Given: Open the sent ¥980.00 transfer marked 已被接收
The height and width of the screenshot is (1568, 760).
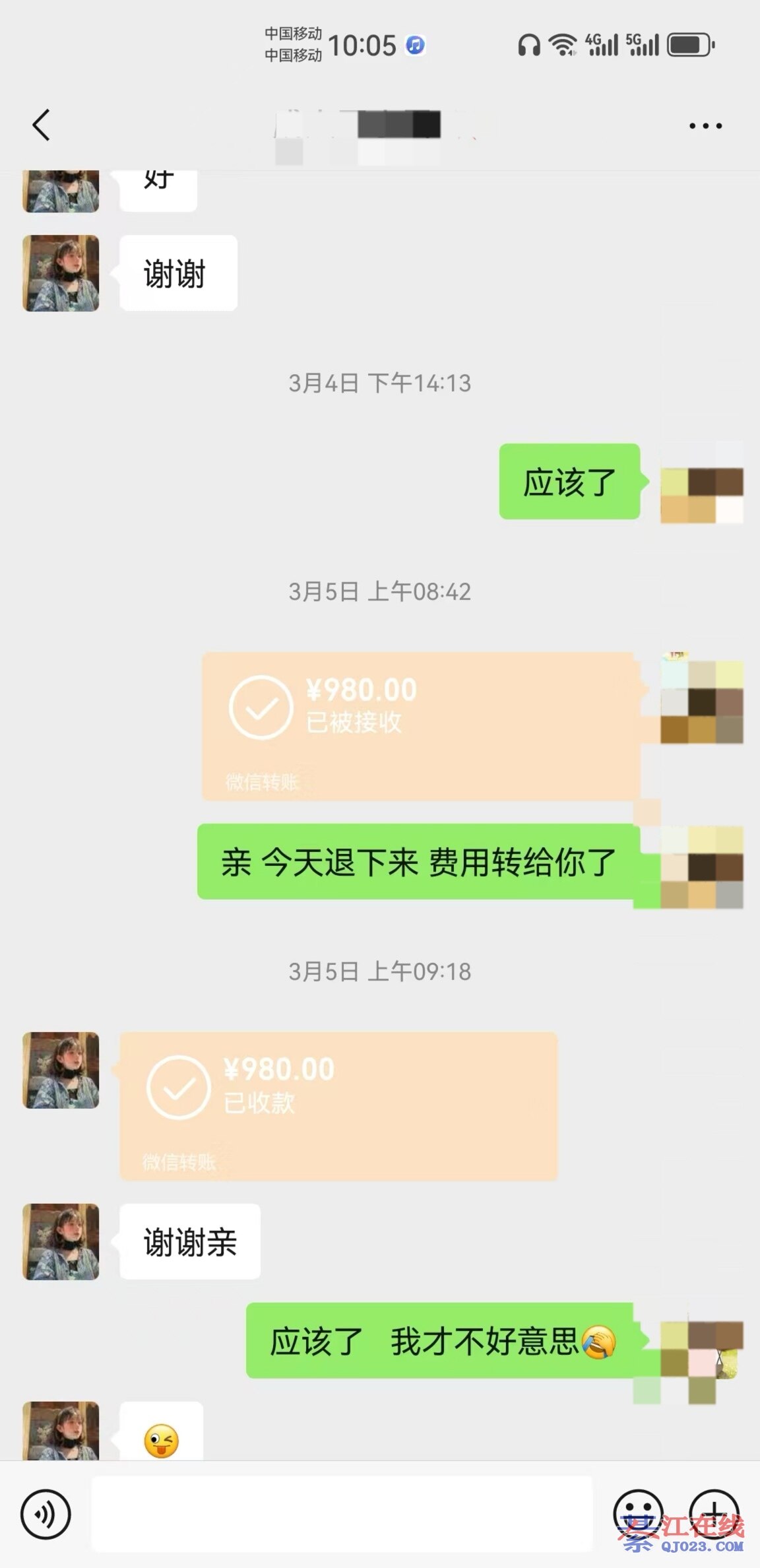Looking at the screenshot, I should (421, 726).
